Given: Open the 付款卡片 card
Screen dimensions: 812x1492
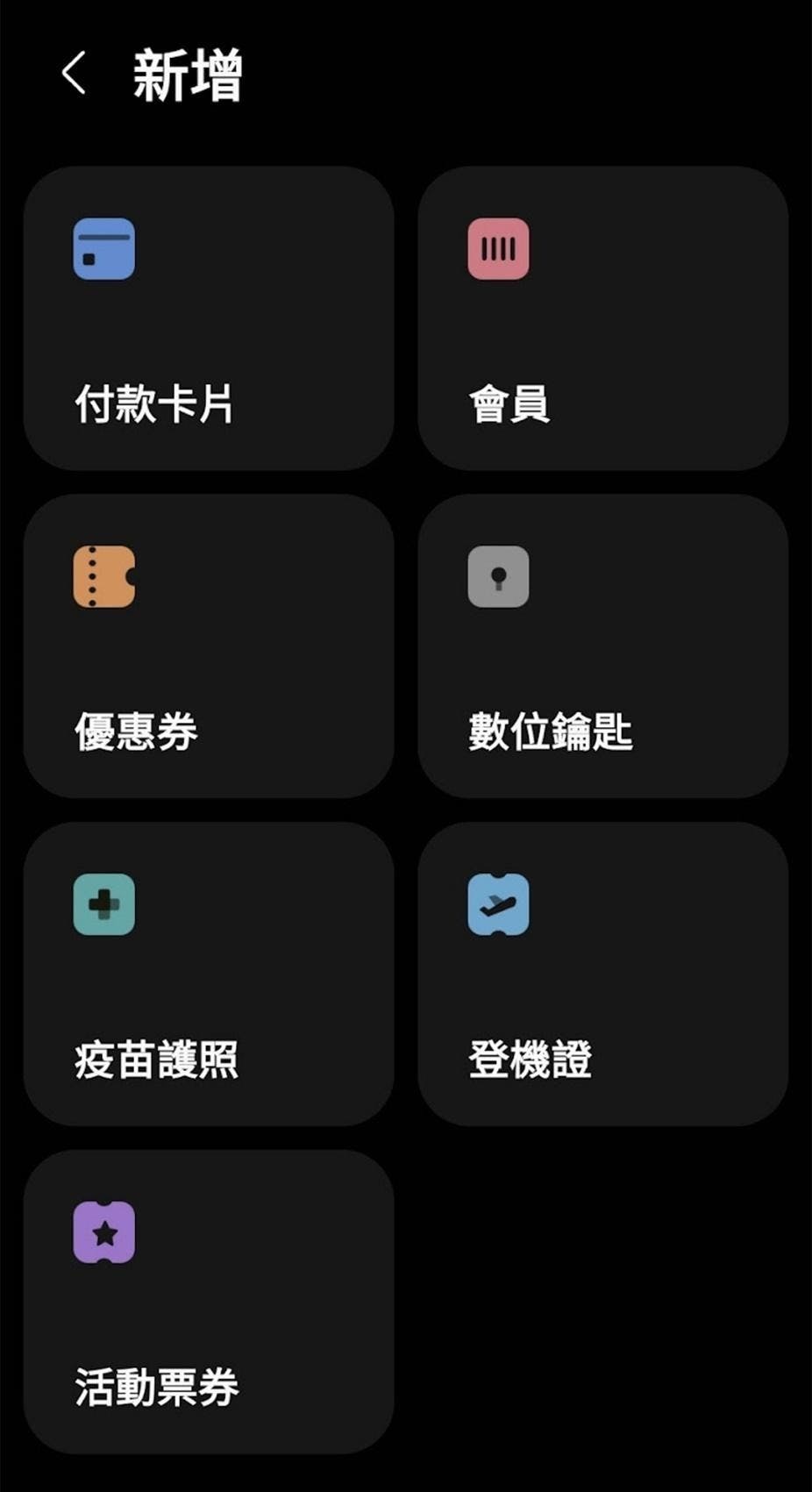Looking at the screenshot, I should point(209,318).
